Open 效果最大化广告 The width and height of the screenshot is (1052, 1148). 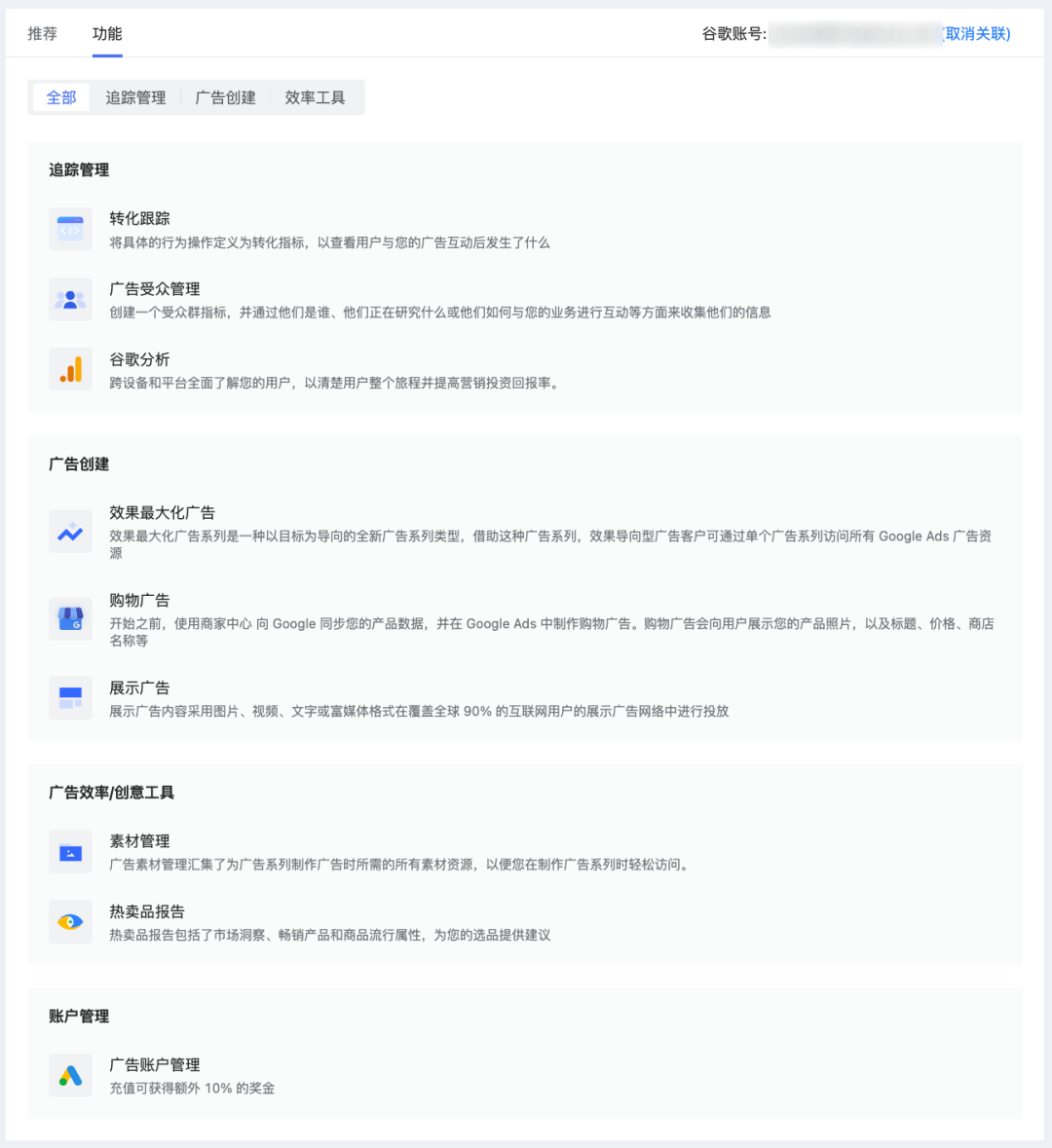pos(162,513)
